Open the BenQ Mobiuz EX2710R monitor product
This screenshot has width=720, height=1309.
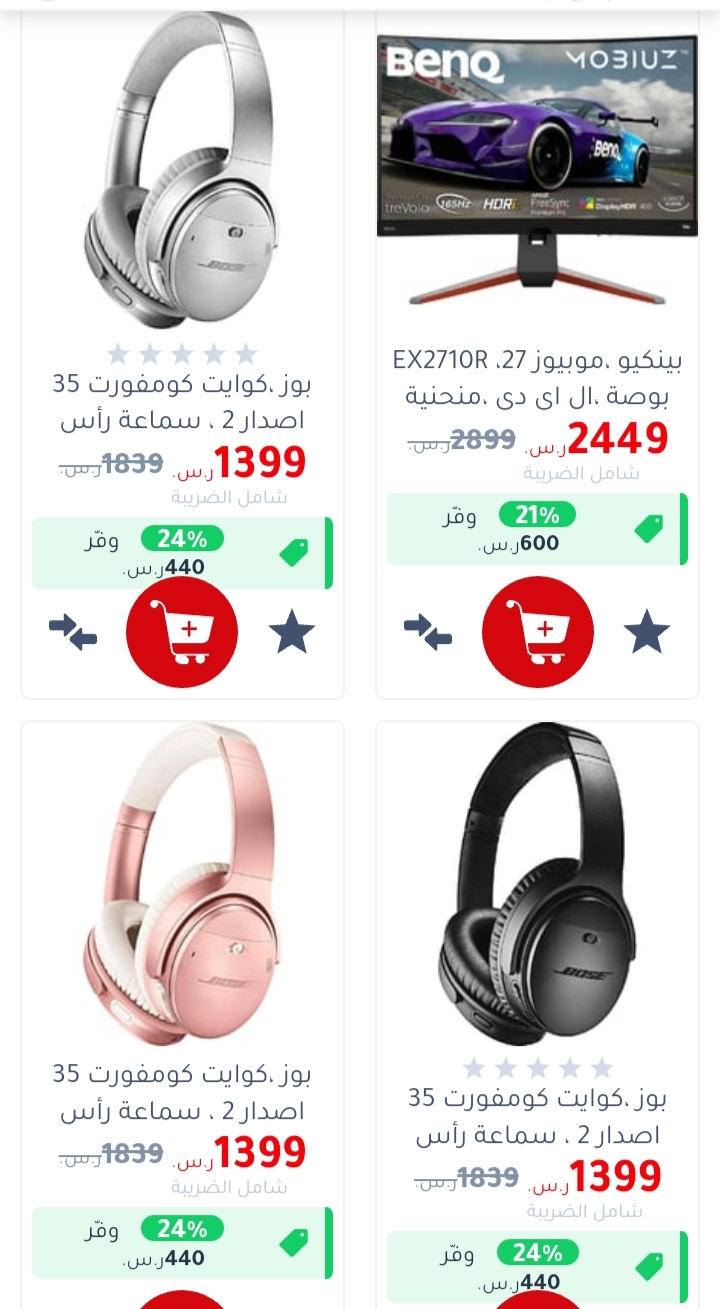[x=537, y=378]
